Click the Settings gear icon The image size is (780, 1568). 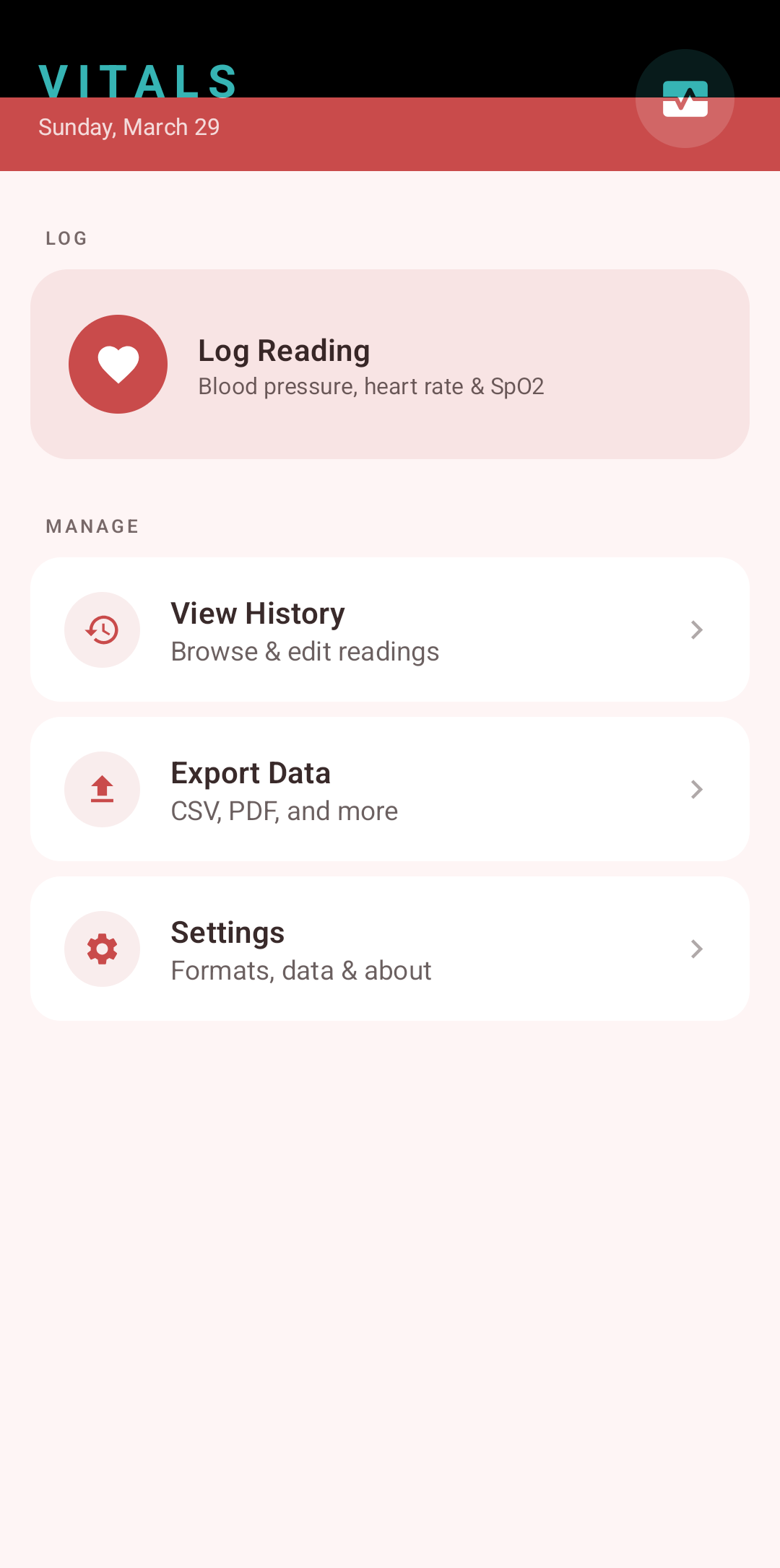[102, 949]
